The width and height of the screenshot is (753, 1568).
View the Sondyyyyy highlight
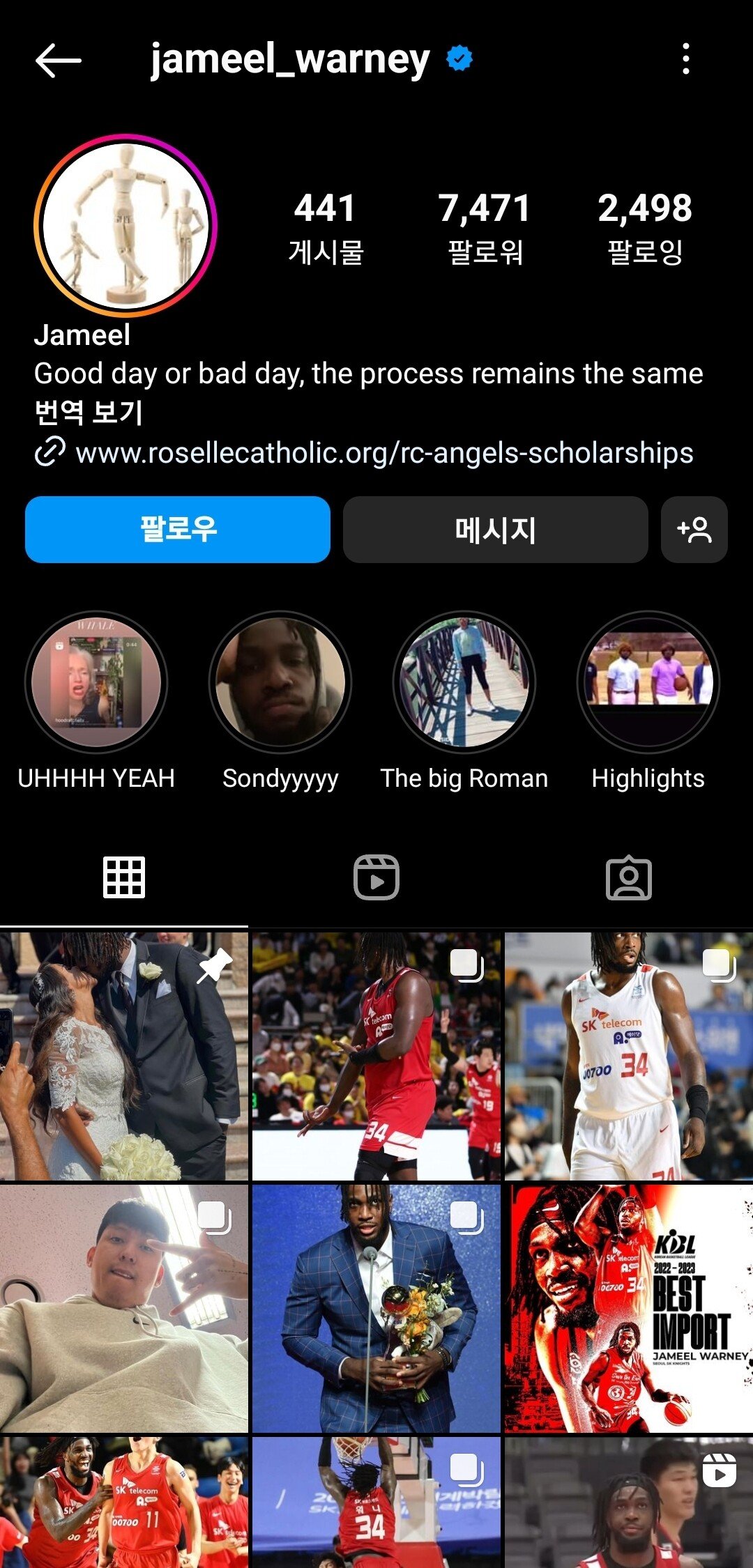tap(280, 683)
